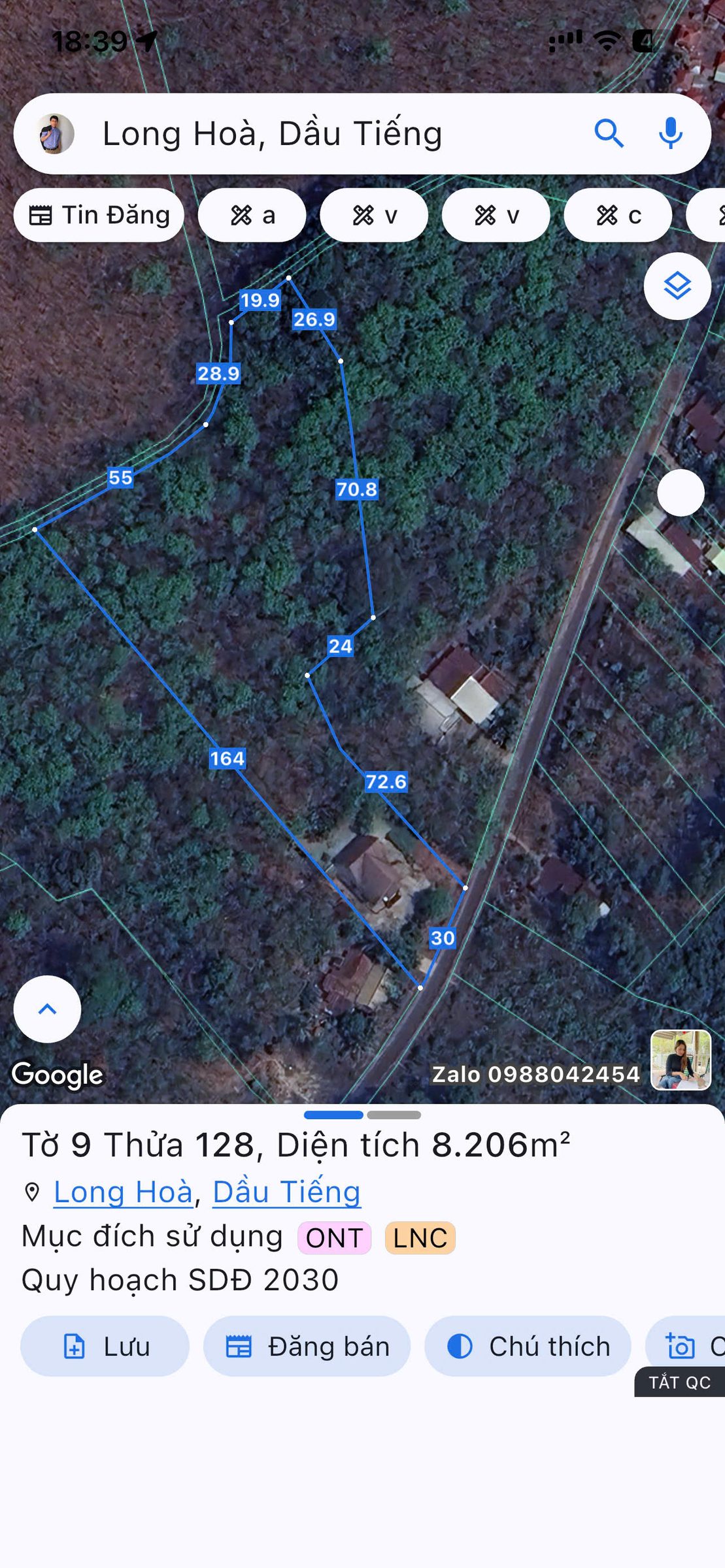The image size is (725, 1568).
Task: Select the LNC land use tag
Action: click(x=420, y=1237)
